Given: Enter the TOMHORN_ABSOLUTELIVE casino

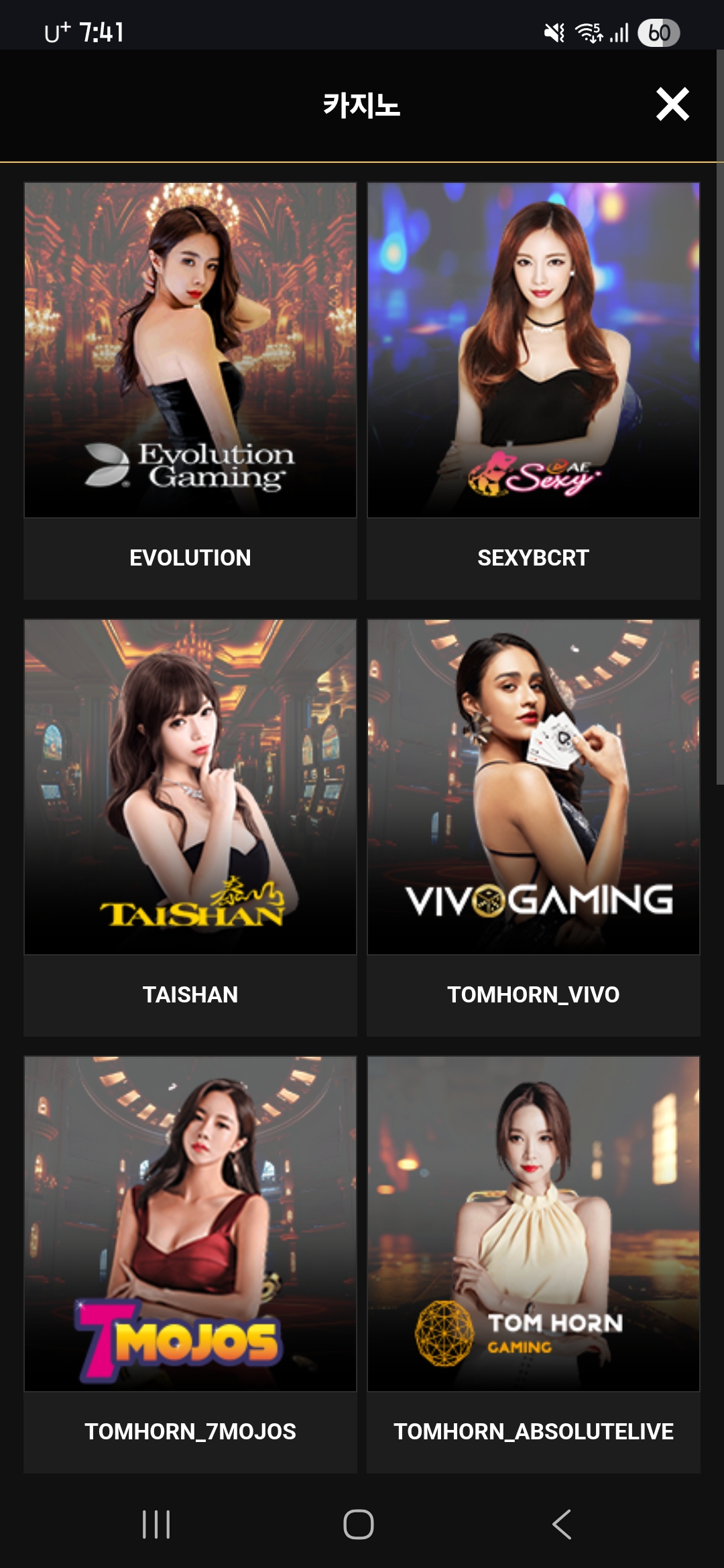Looking at the screenshot, I should point(533,1264).
